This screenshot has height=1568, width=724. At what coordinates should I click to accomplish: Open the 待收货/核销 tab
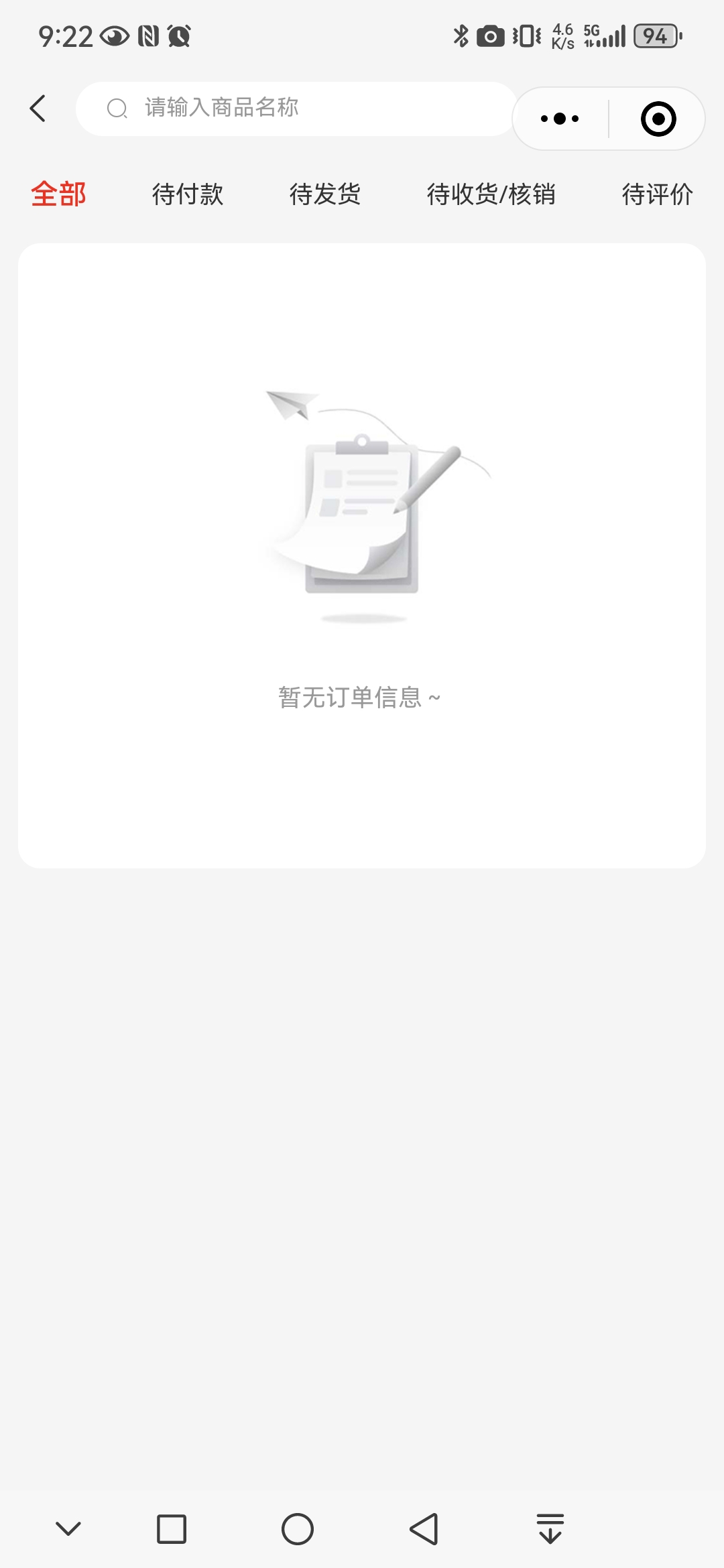[x=491, y=194]
